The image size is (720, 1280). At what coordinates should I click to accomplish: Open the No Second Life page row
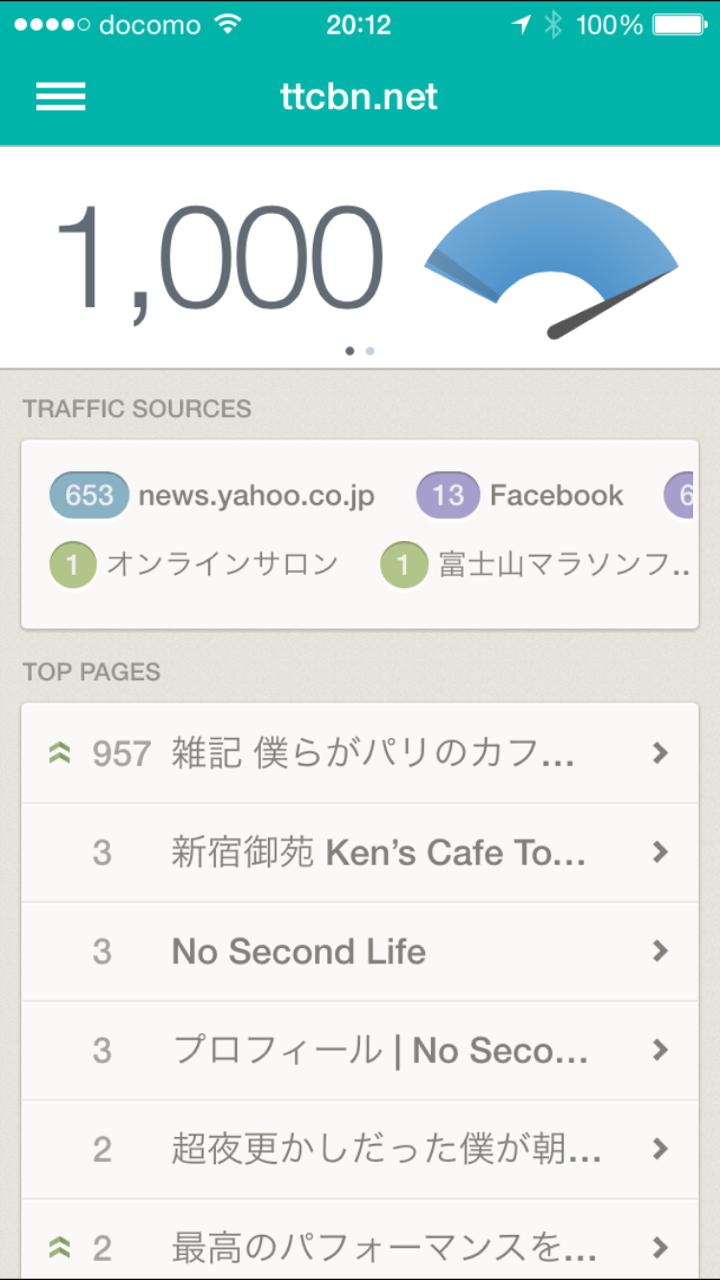pos(360,951)
